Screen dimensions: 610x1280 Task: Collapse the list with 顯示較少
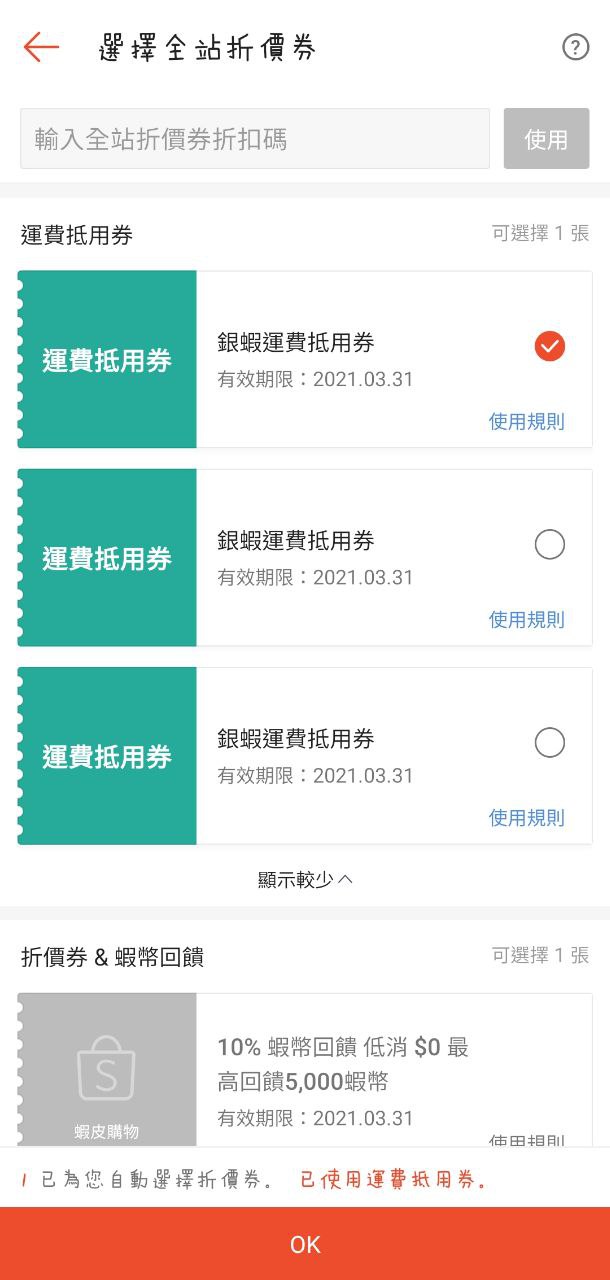point(305,880)
